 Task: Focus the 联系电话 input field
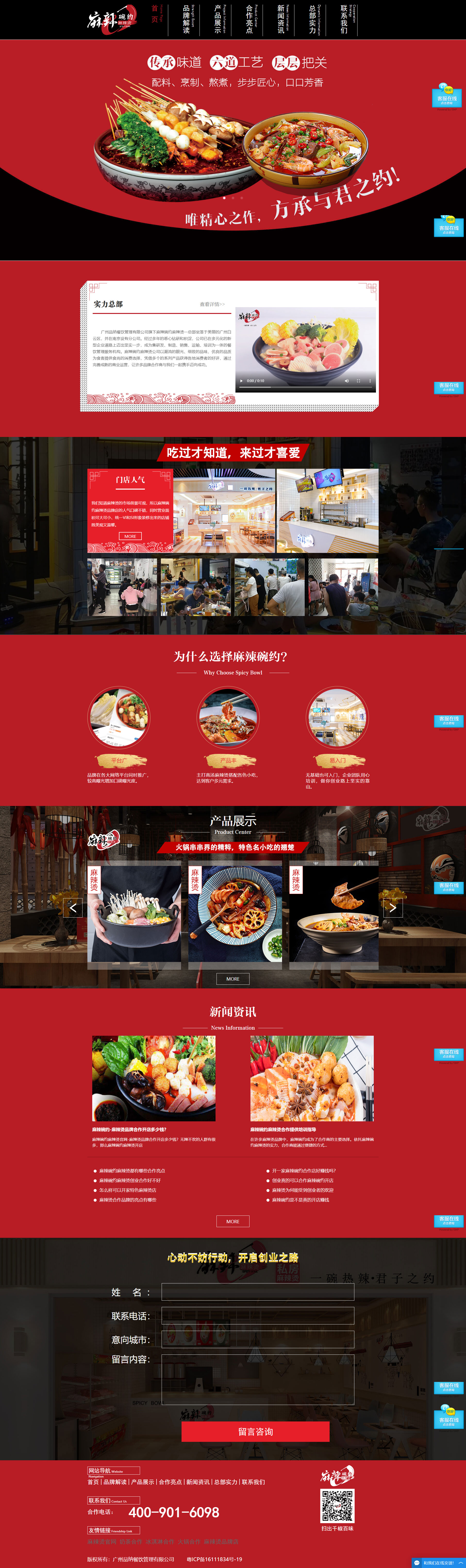pos(258,1315)
